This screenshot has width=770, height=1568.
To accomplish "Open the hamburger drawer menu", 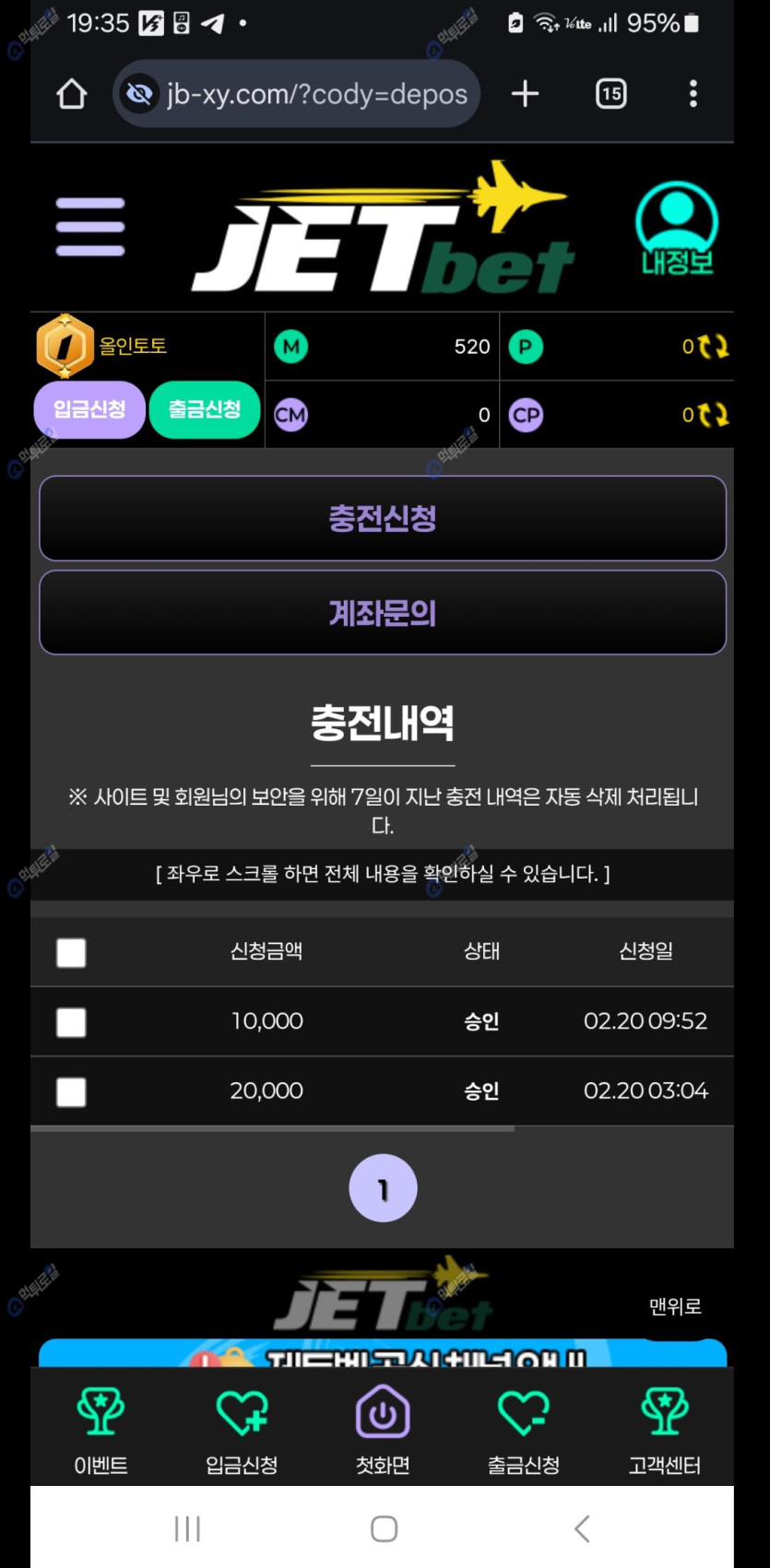I will coord(89,227).
